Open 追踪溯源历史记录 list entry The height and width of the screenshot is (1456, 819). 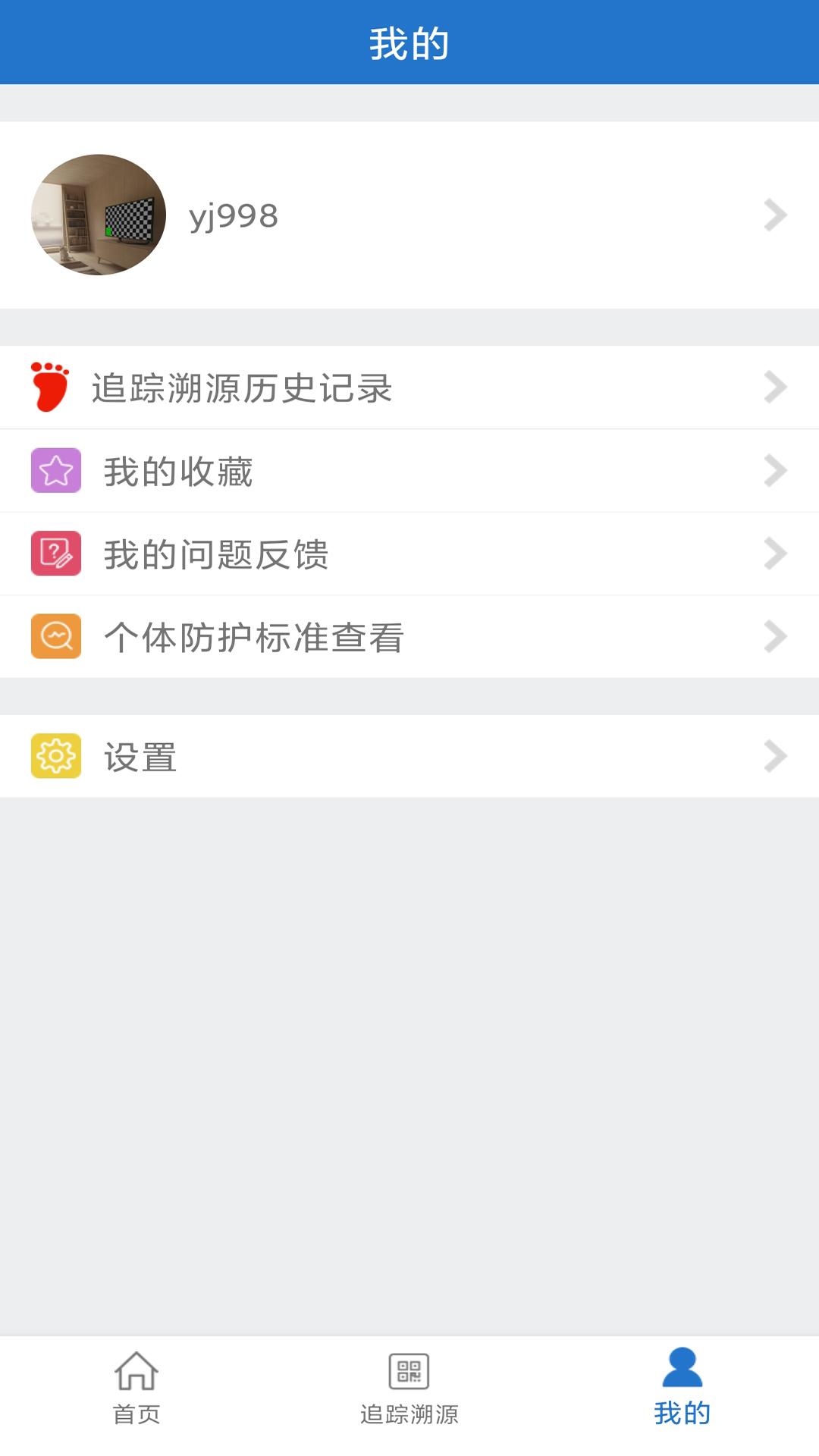(x=244, y=387)
